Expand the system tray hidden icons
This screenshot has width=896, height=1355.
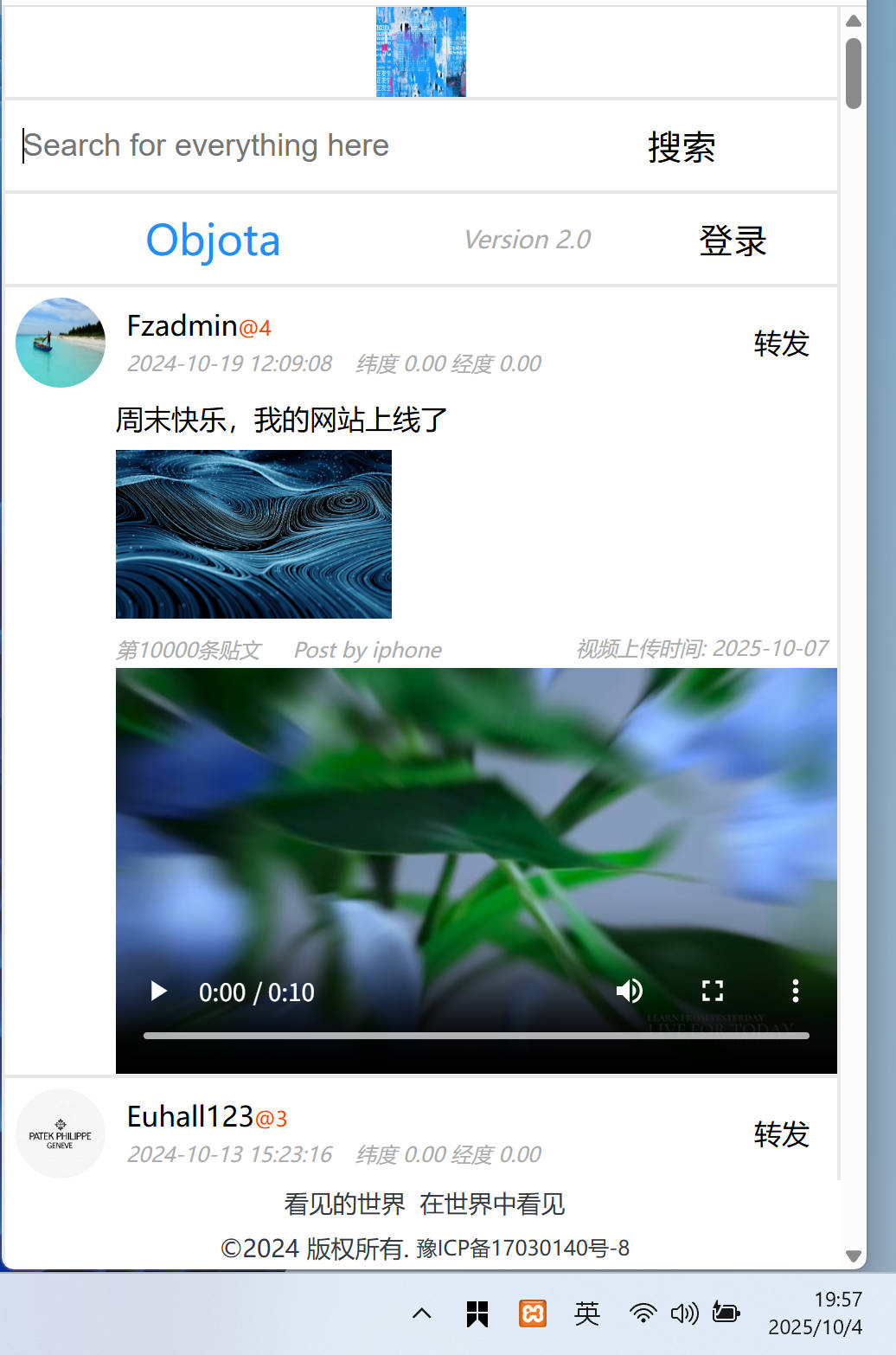click(x=421, y=1313)
